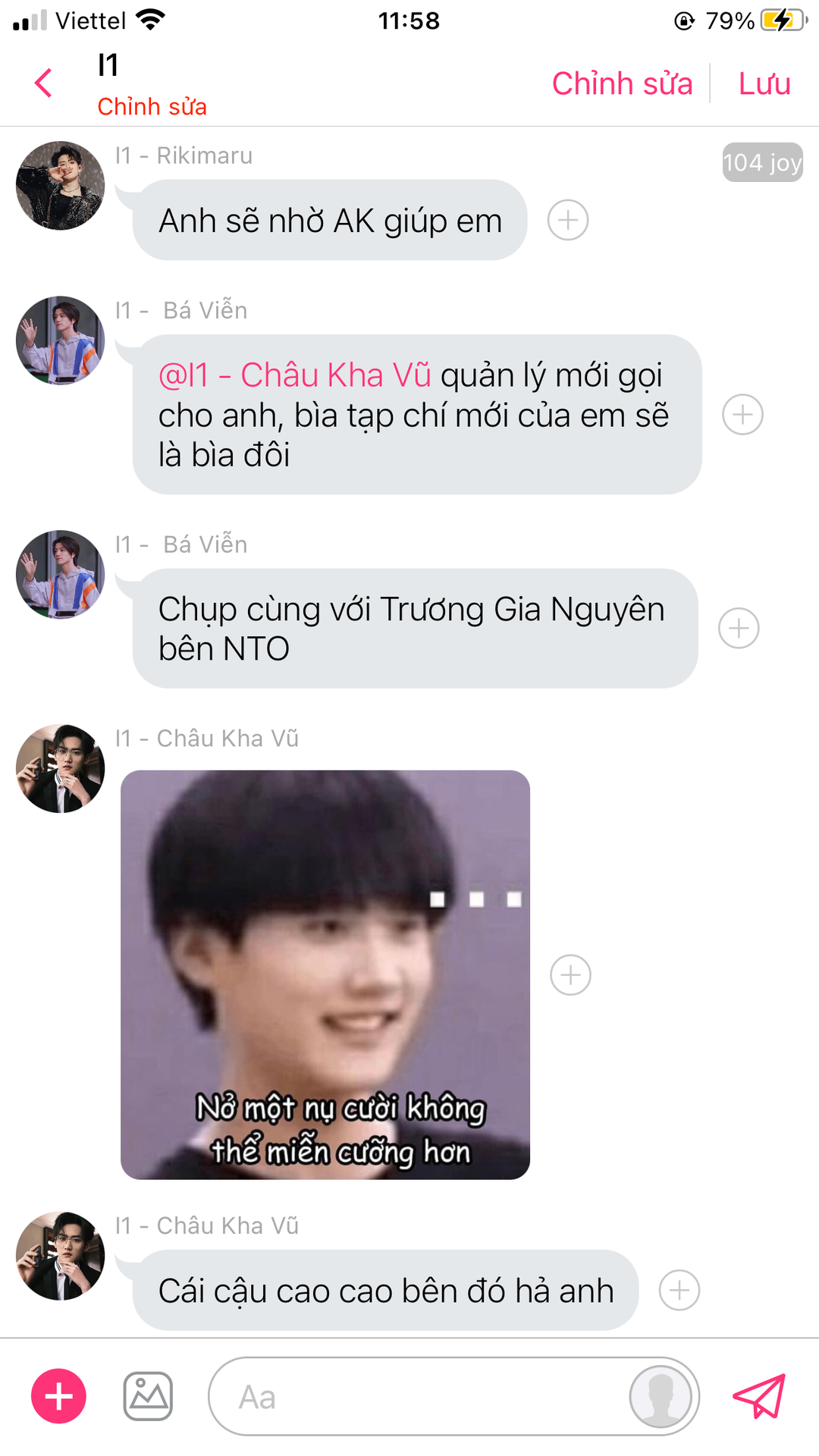Go back using the pink arrow

pyautogui.click(x=44, y=83)
